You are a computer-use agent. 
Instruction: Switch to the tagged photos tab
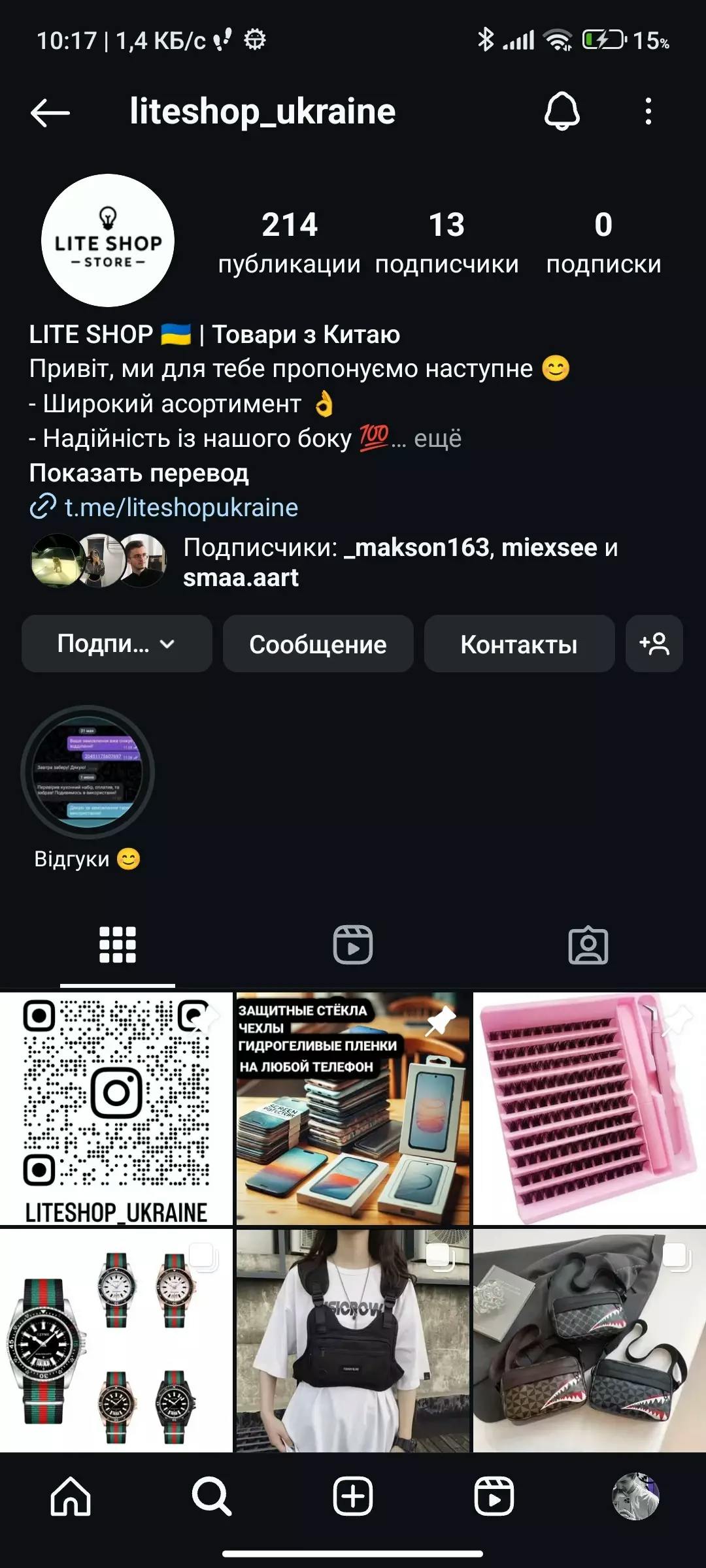[588, 945]
